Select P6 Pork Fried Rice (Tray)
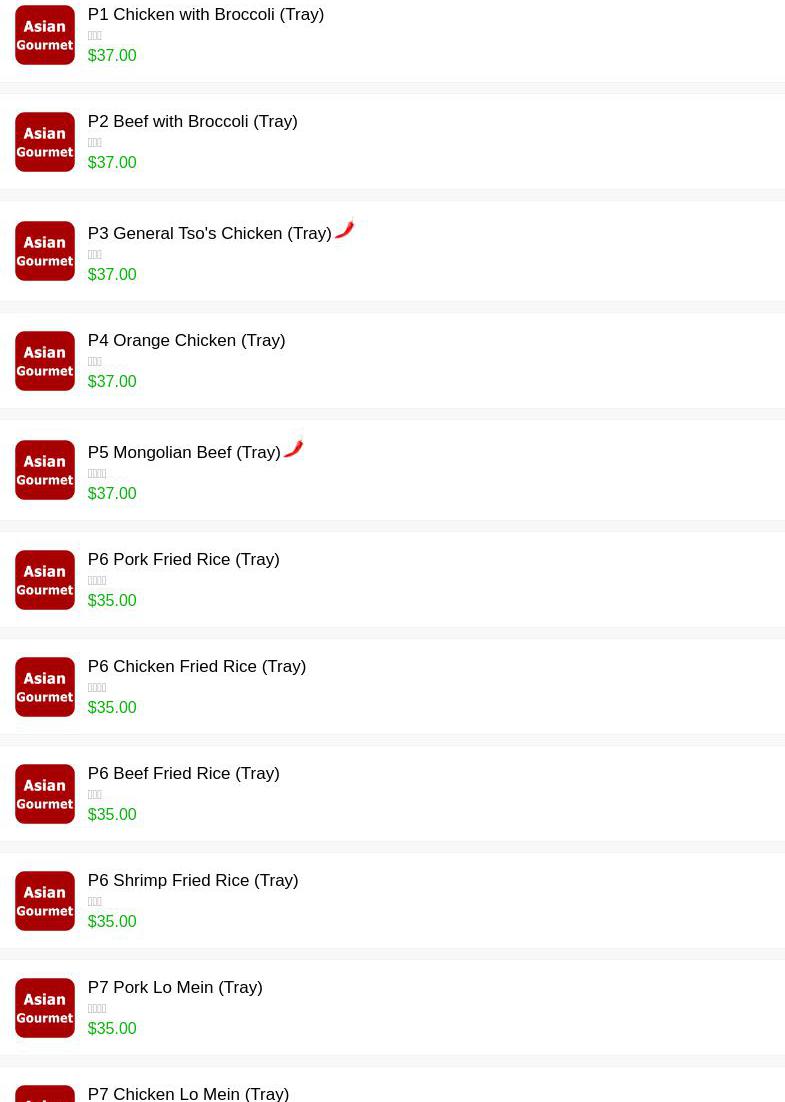Viewport: 785px width, 1102px height. (183, 560)
